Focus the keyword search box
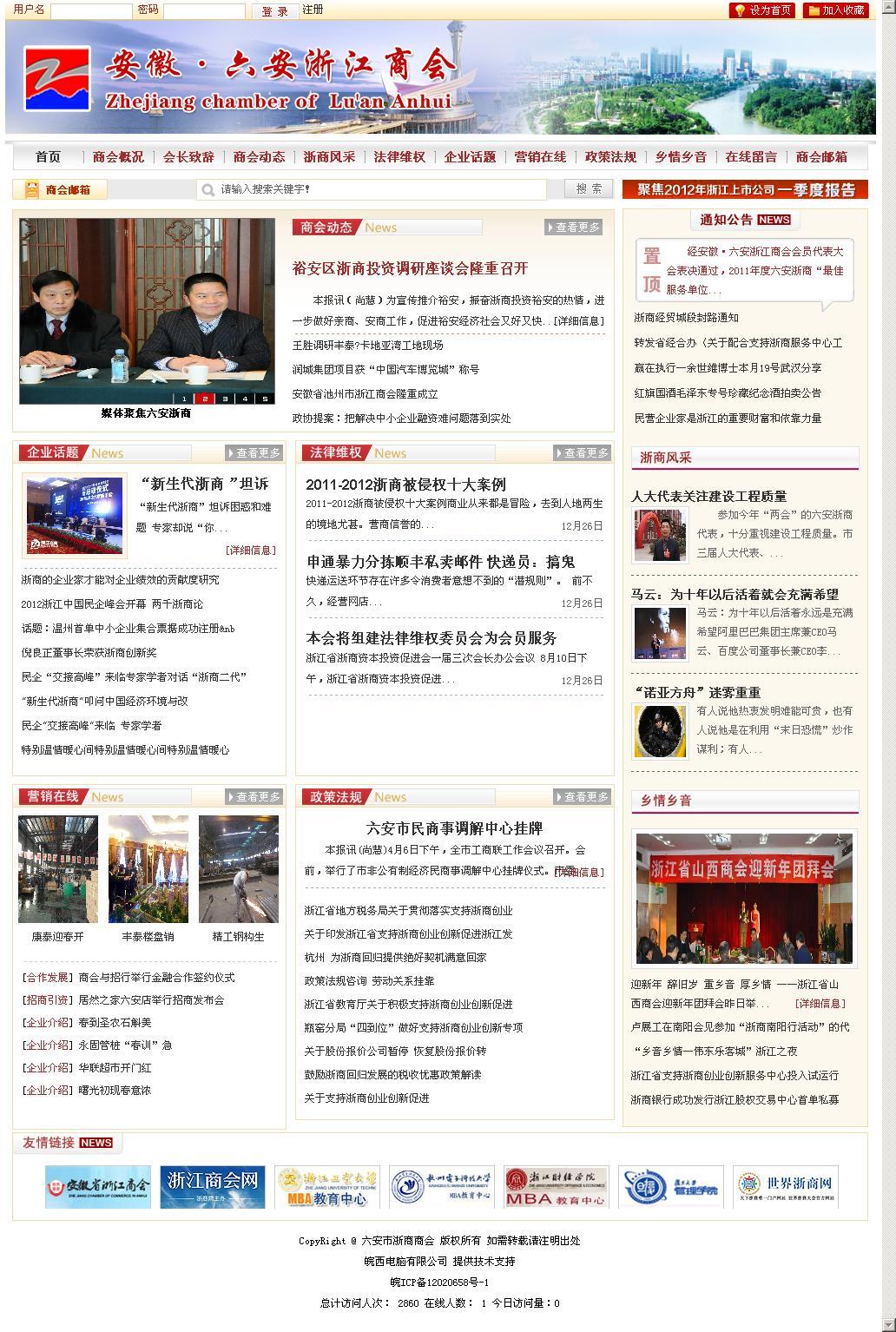Viewport: 896px width, 1332px height. coord(380,189)
